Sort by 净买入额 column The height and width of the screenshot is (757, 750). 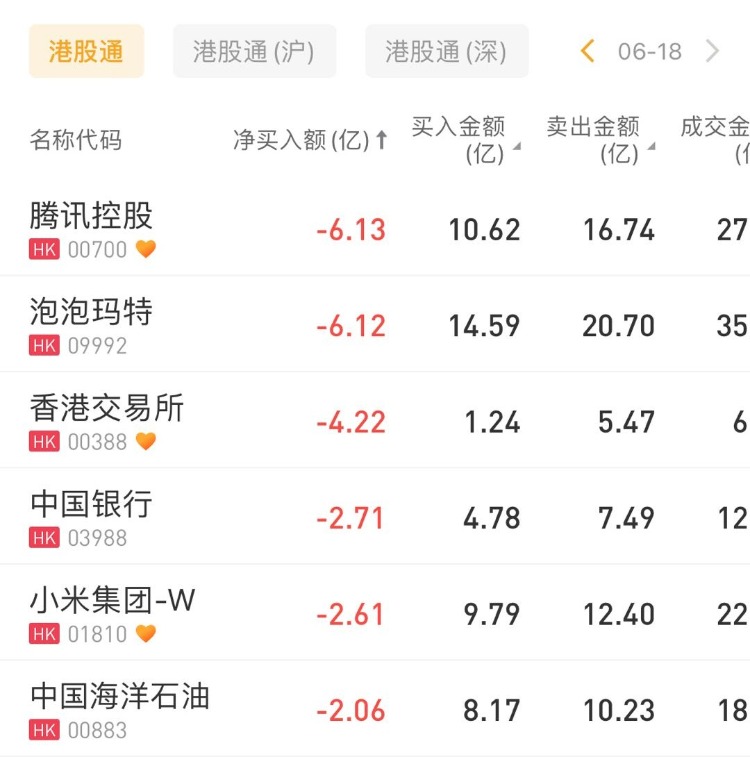tap(310, 140)
